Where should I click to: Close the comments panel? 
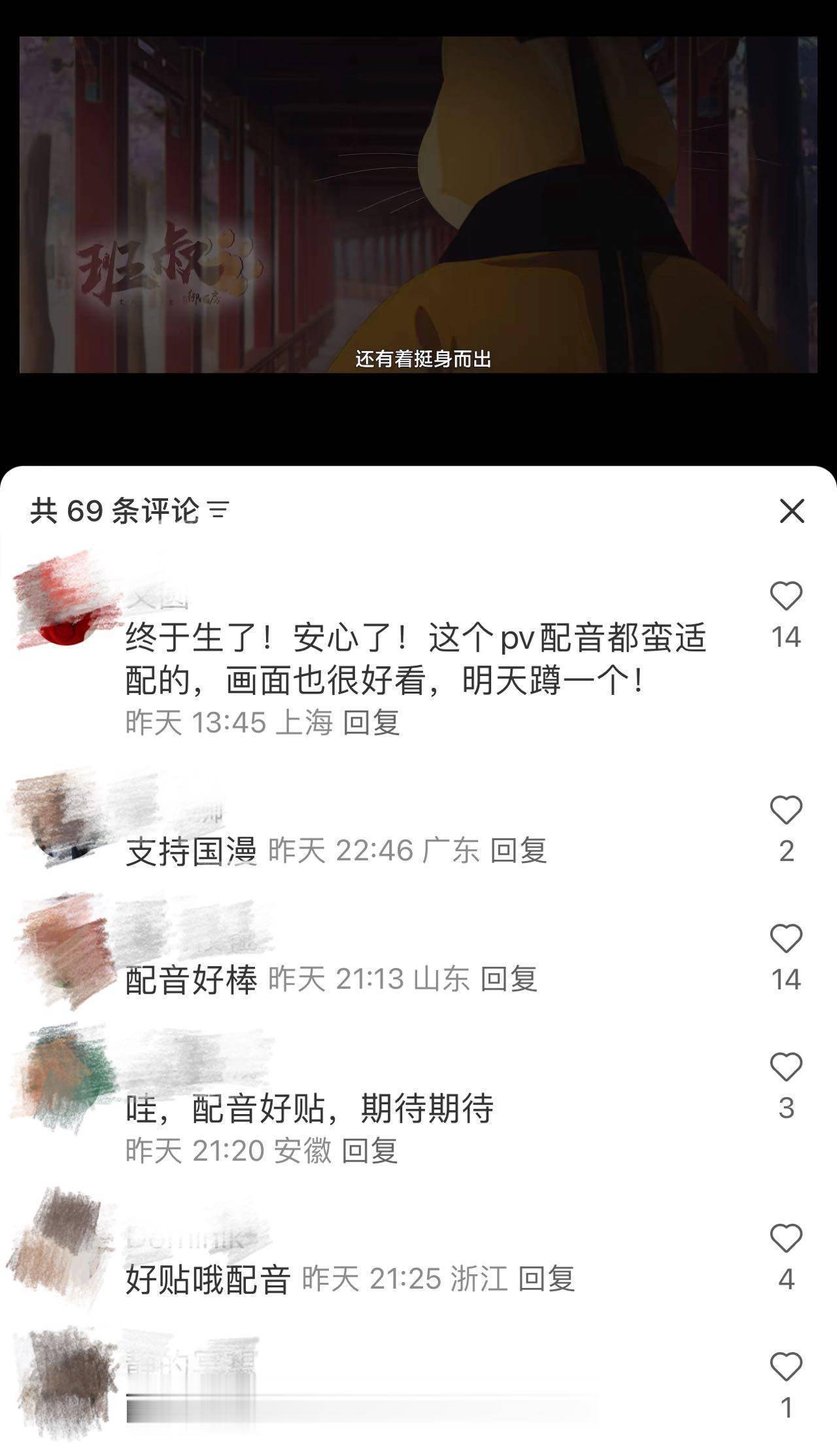click(x=791, y=511)
